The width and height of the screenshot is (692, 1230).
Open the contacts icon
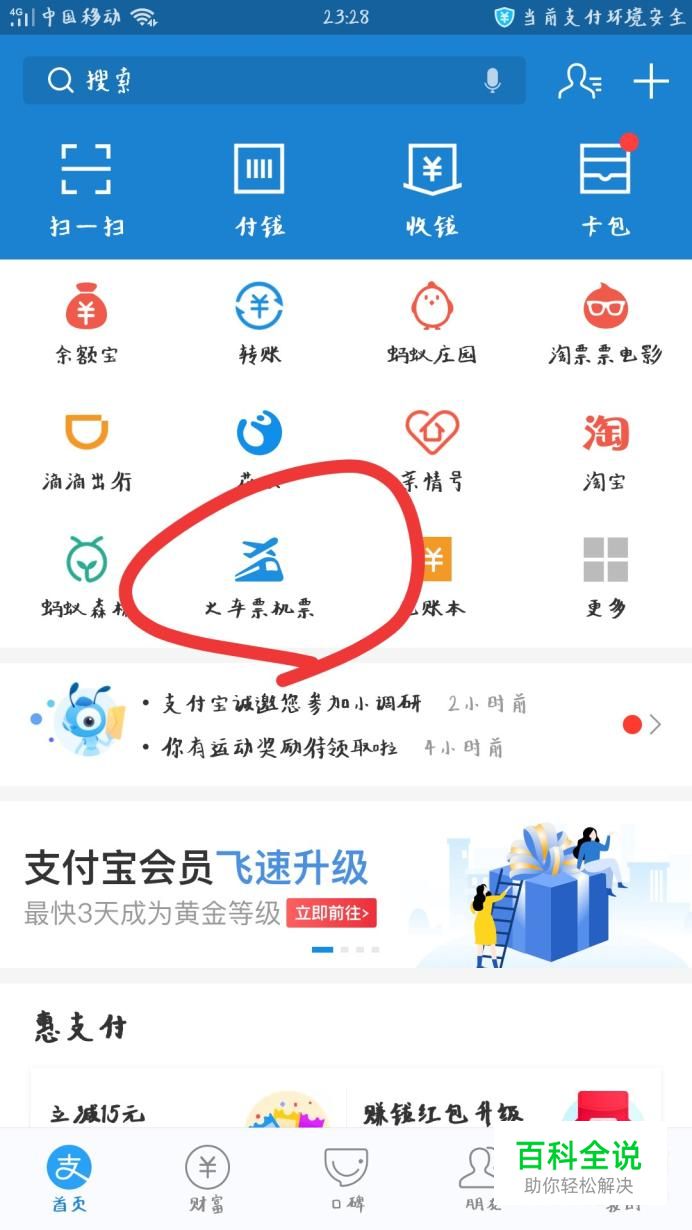pos(579,81)
